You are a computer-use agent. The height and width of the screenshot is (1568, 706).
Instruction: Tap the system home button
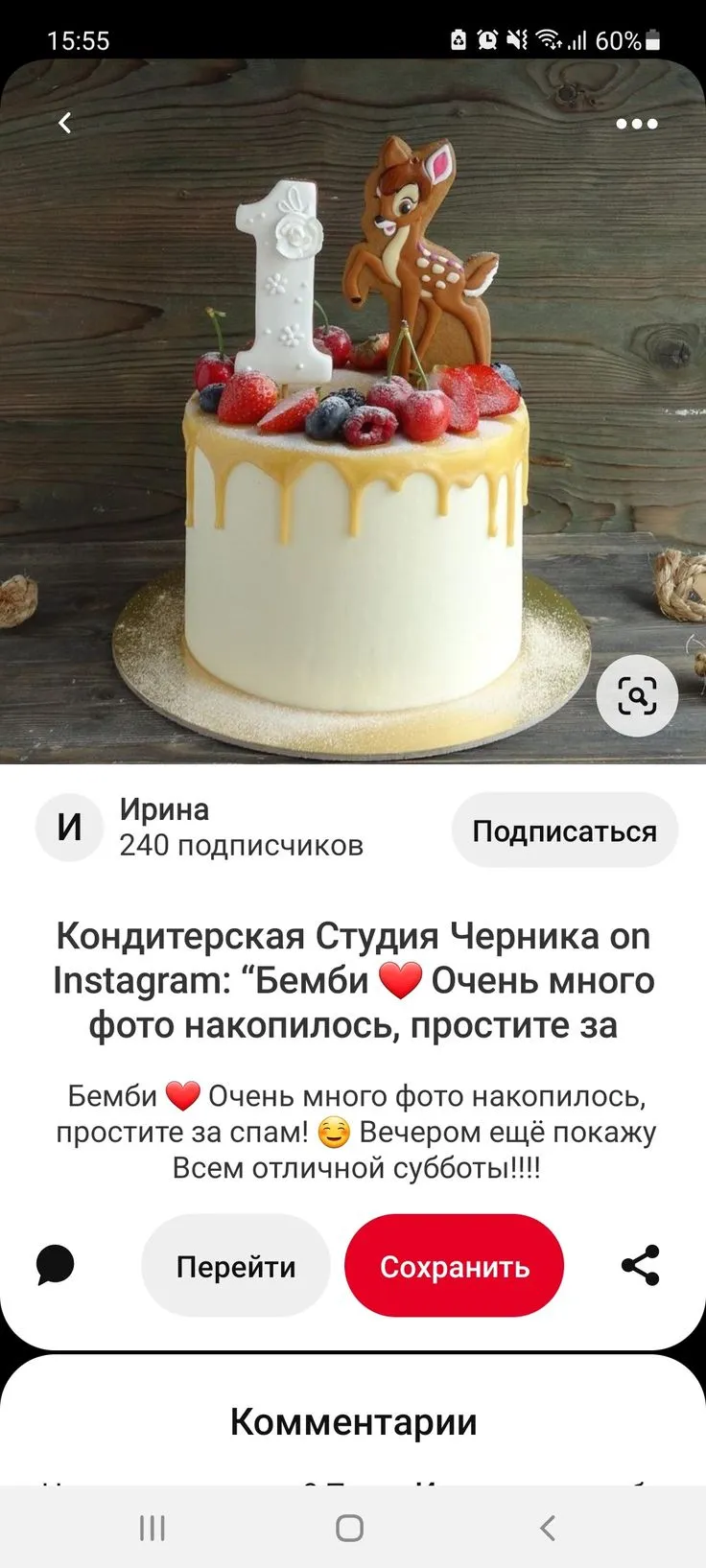(x=350, y=1528)
